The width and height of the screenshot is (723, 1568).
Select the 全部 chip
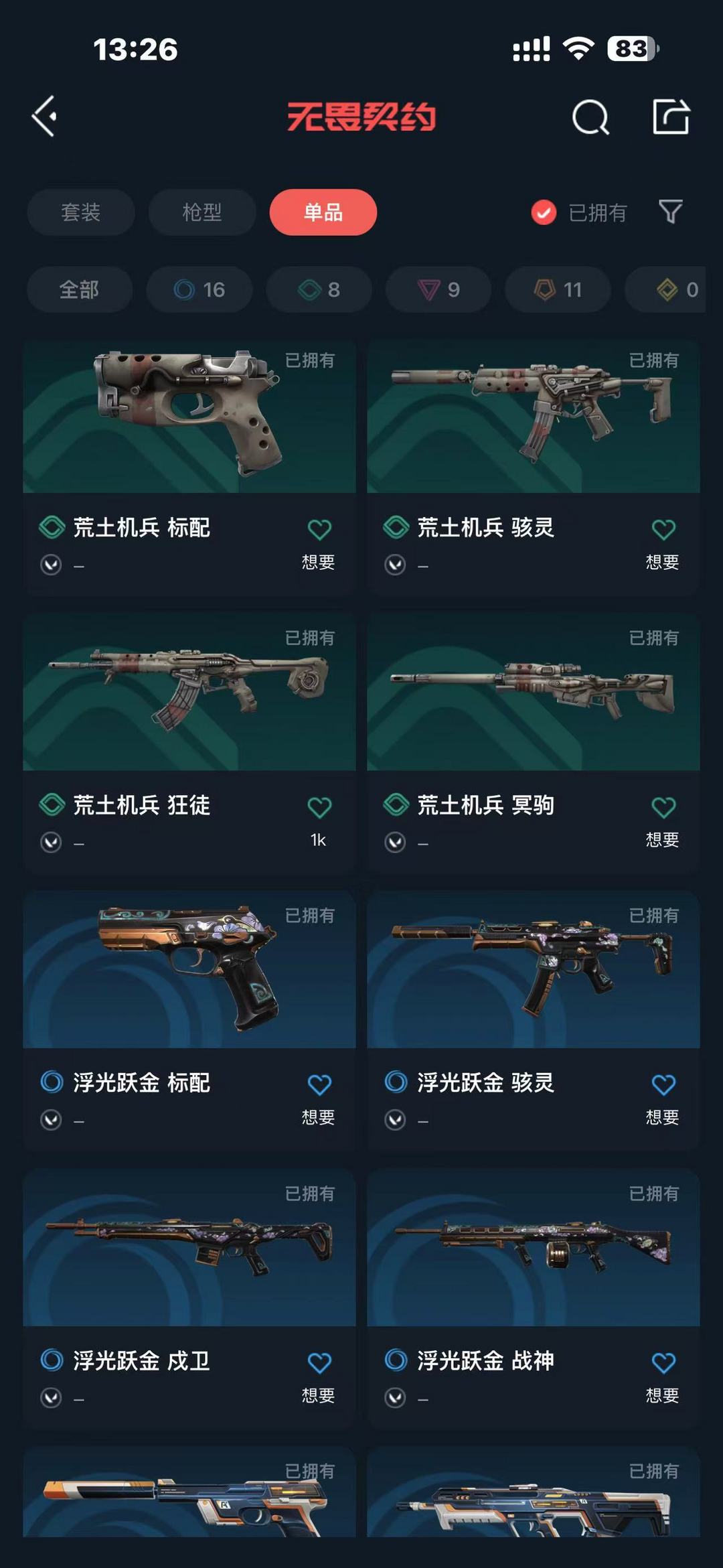click(x=80, y=289)
